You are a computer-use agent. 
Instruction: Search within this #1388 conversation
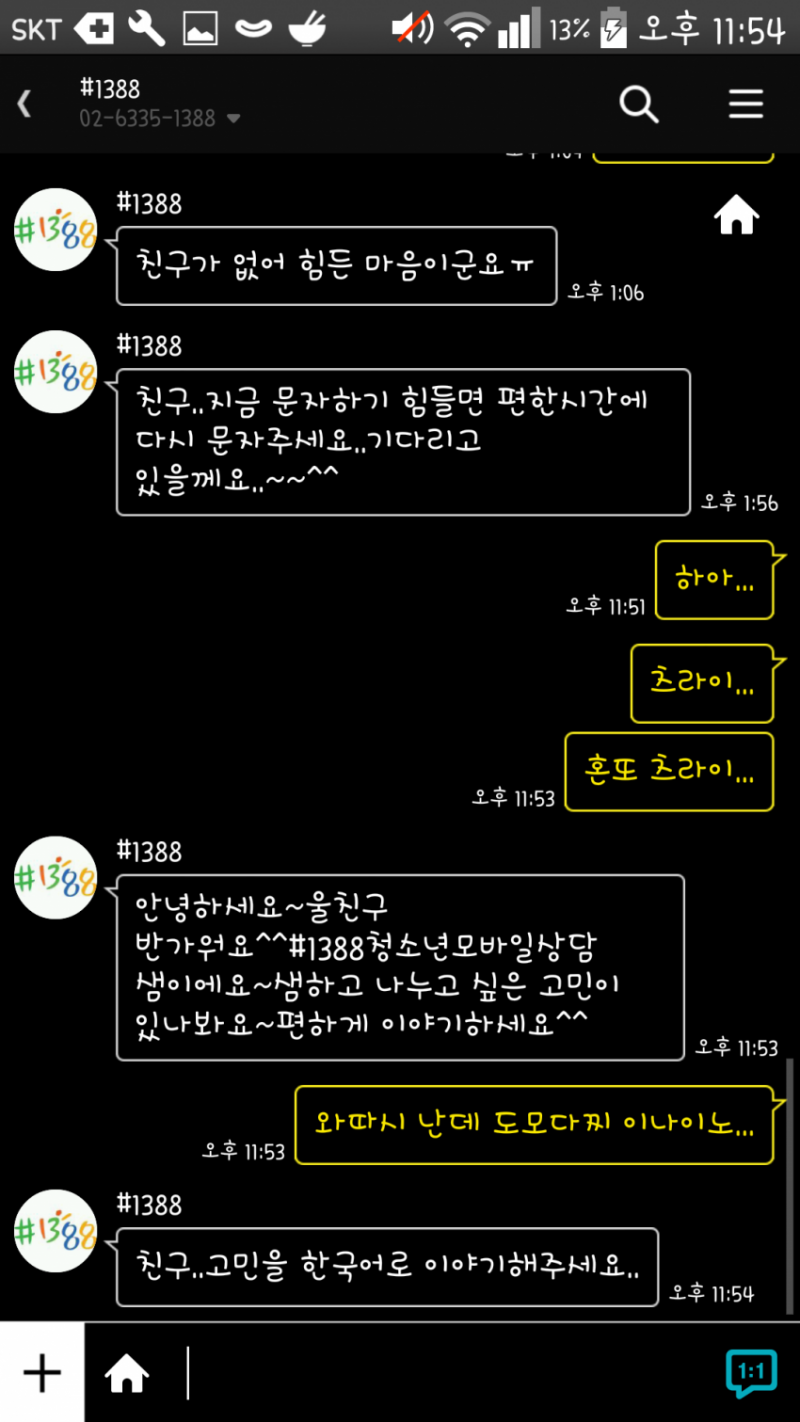click(x=639, y=104)
